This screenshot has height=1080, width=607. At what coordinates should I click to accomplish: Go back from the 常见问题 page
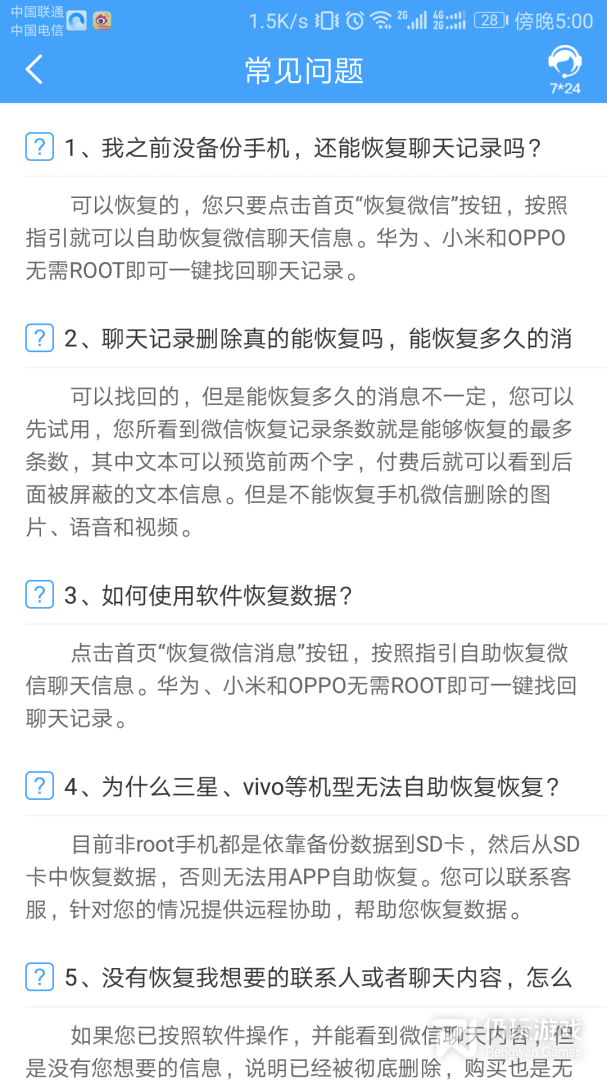(x=34, y=70)
